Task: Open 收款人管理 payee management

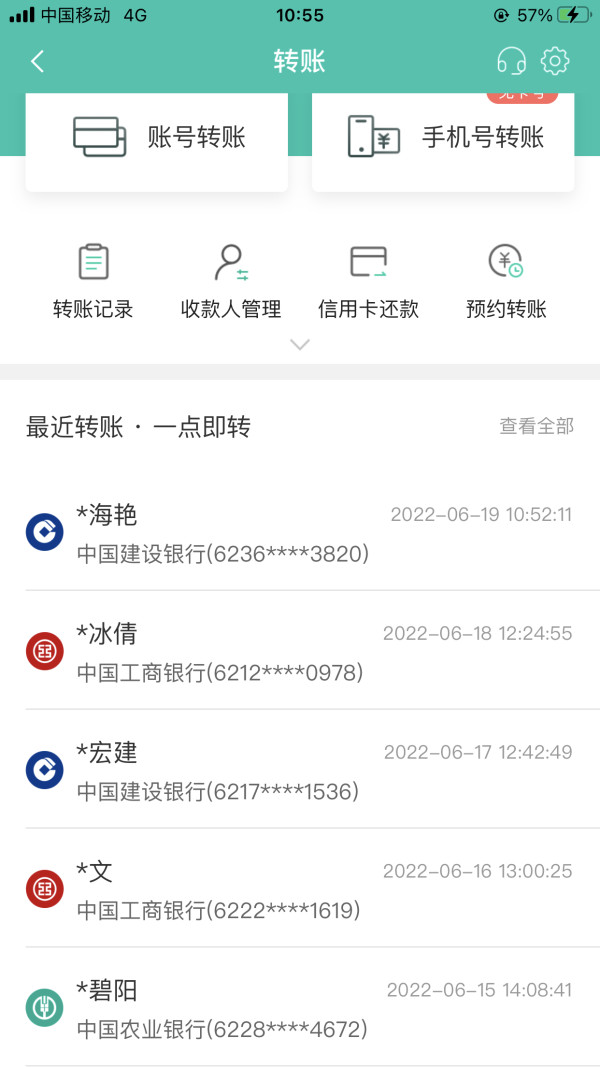Action: tap(231, 282)
